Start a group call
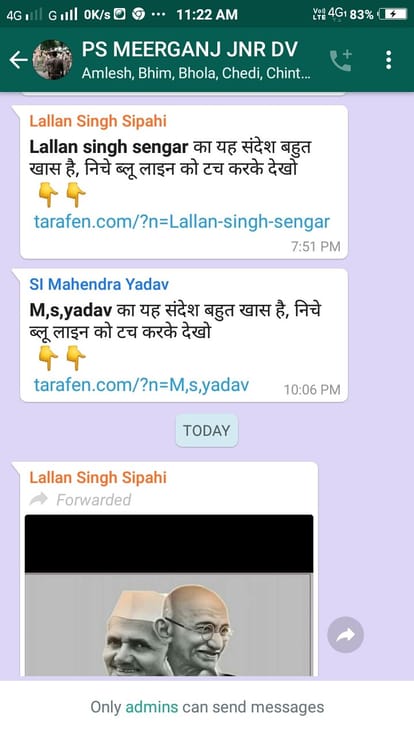 click(x=341, y=61)
